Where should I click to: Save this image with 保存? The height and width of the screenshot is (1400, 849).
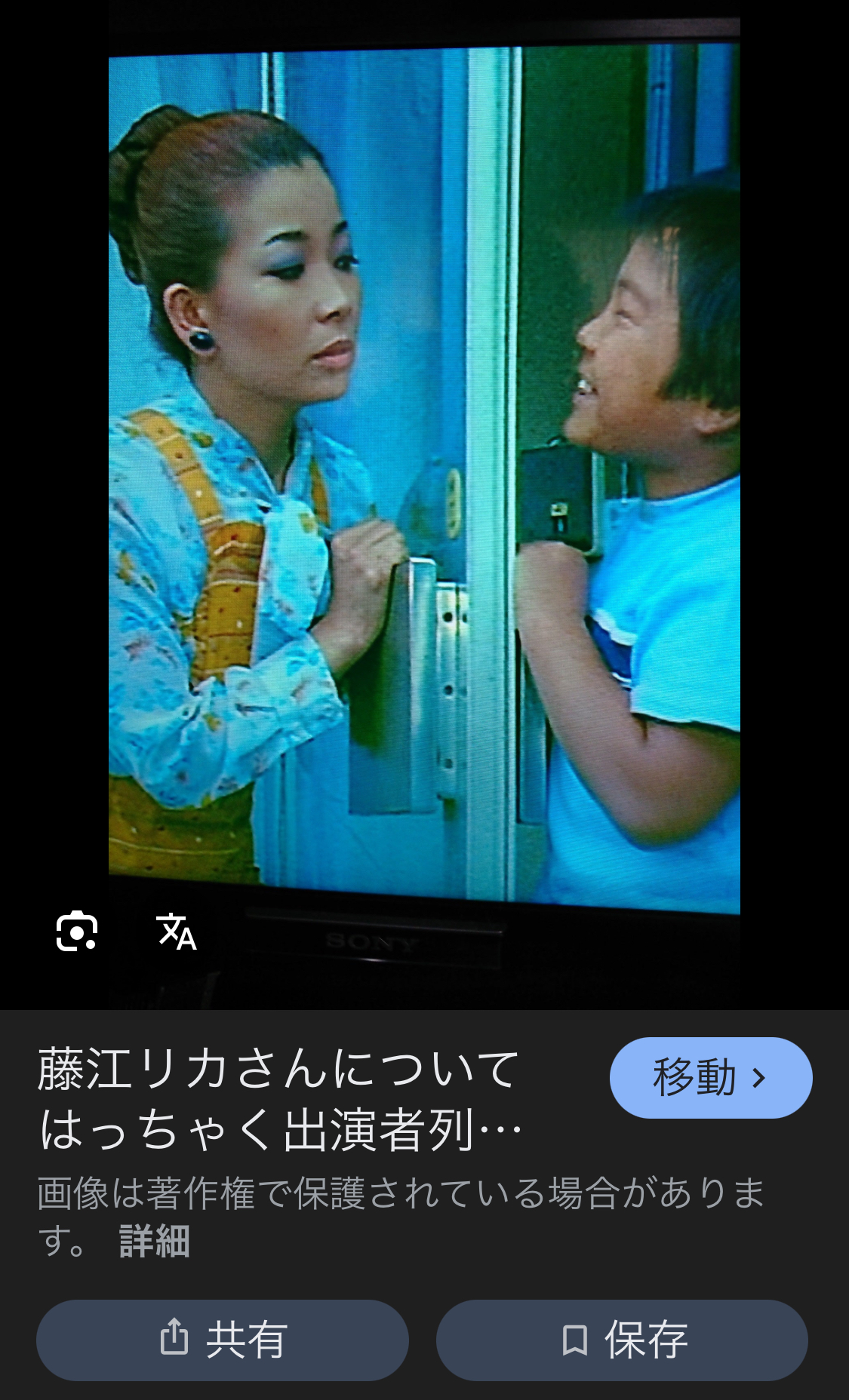coord(622,1340)
